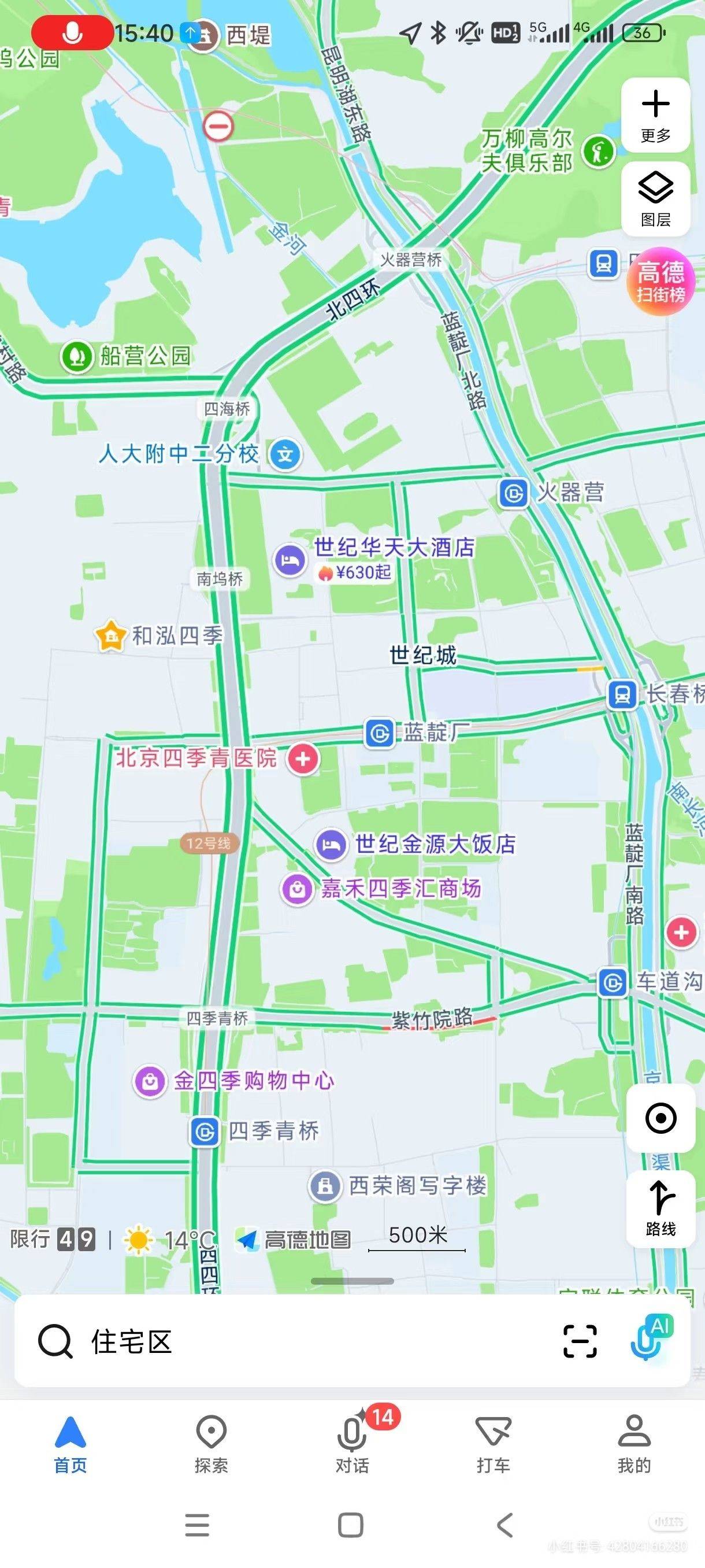Open the 更多 options button
Viewport: 705px width, 1568px height.
[655, 115]
